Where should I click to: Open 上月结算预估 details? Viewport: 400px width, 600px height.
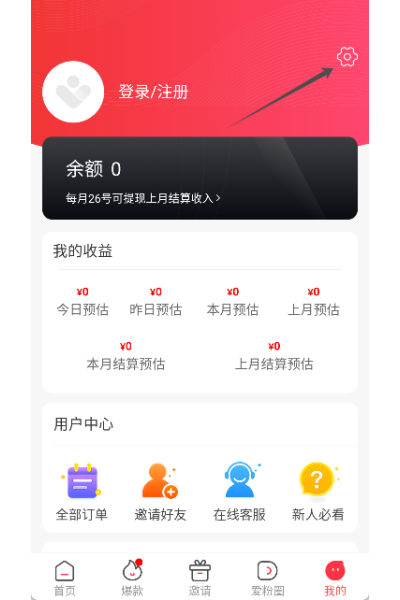tap(274, 357)
